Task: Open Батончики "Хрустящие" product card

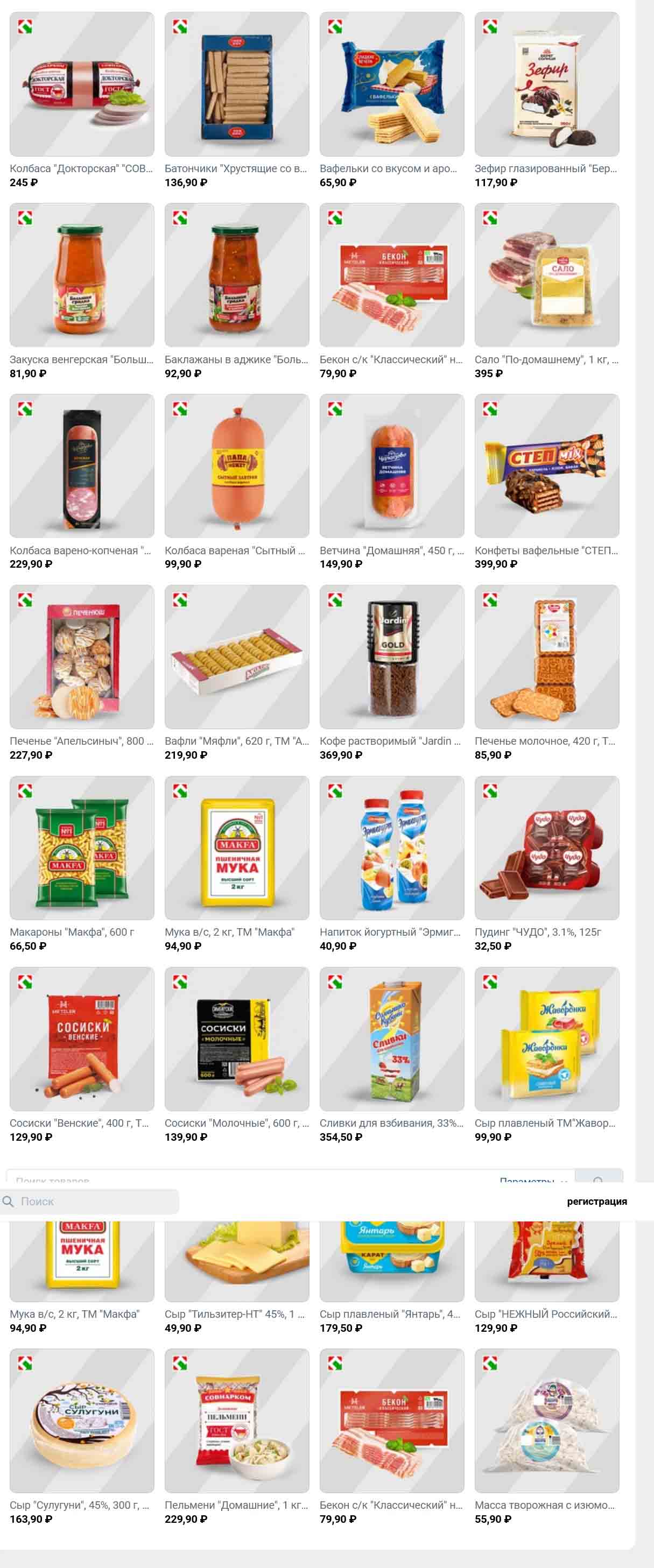Action: [x=236, y=84]
